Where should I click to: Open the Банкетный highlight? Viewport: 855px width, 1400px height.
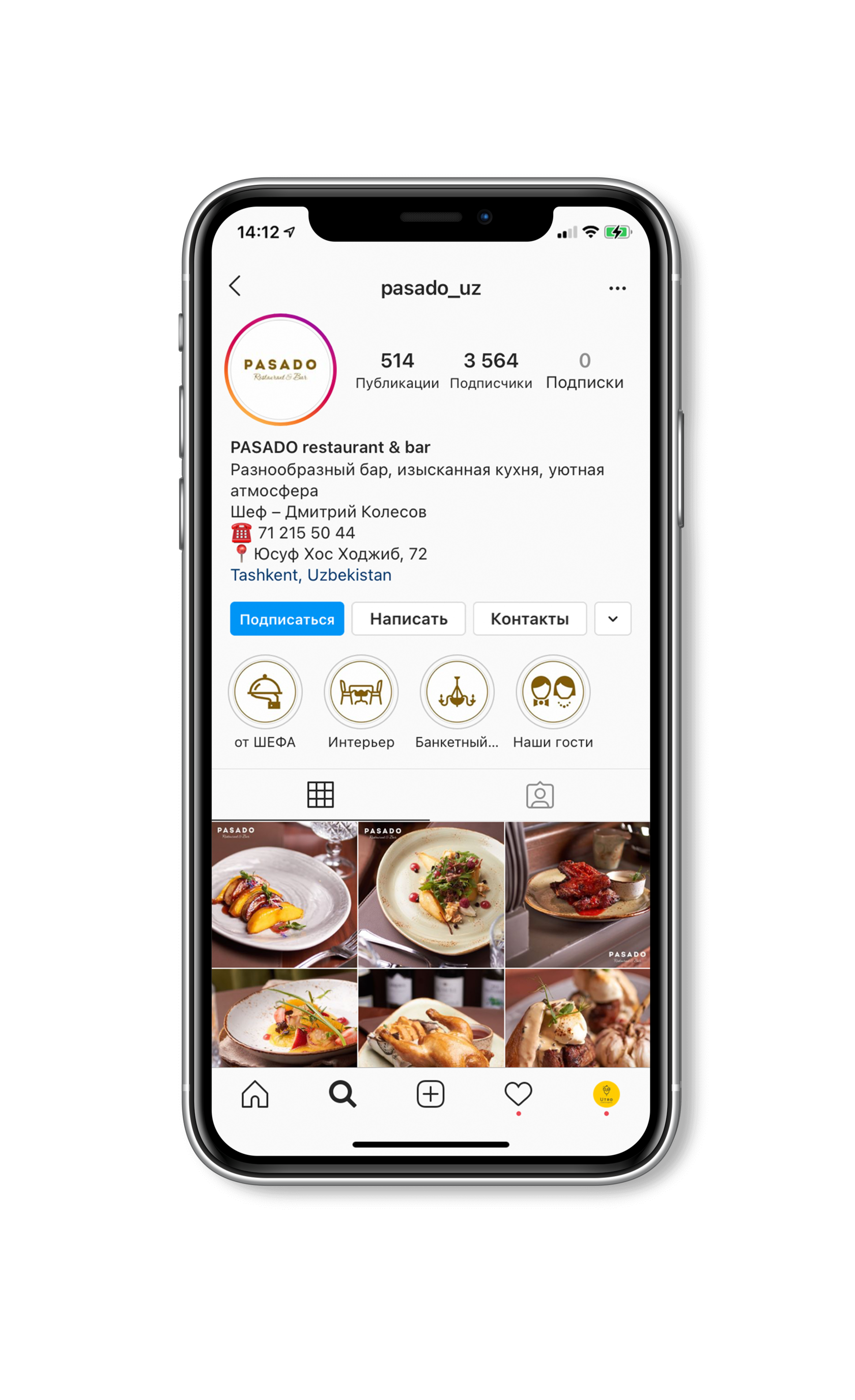tap(457, 692)
